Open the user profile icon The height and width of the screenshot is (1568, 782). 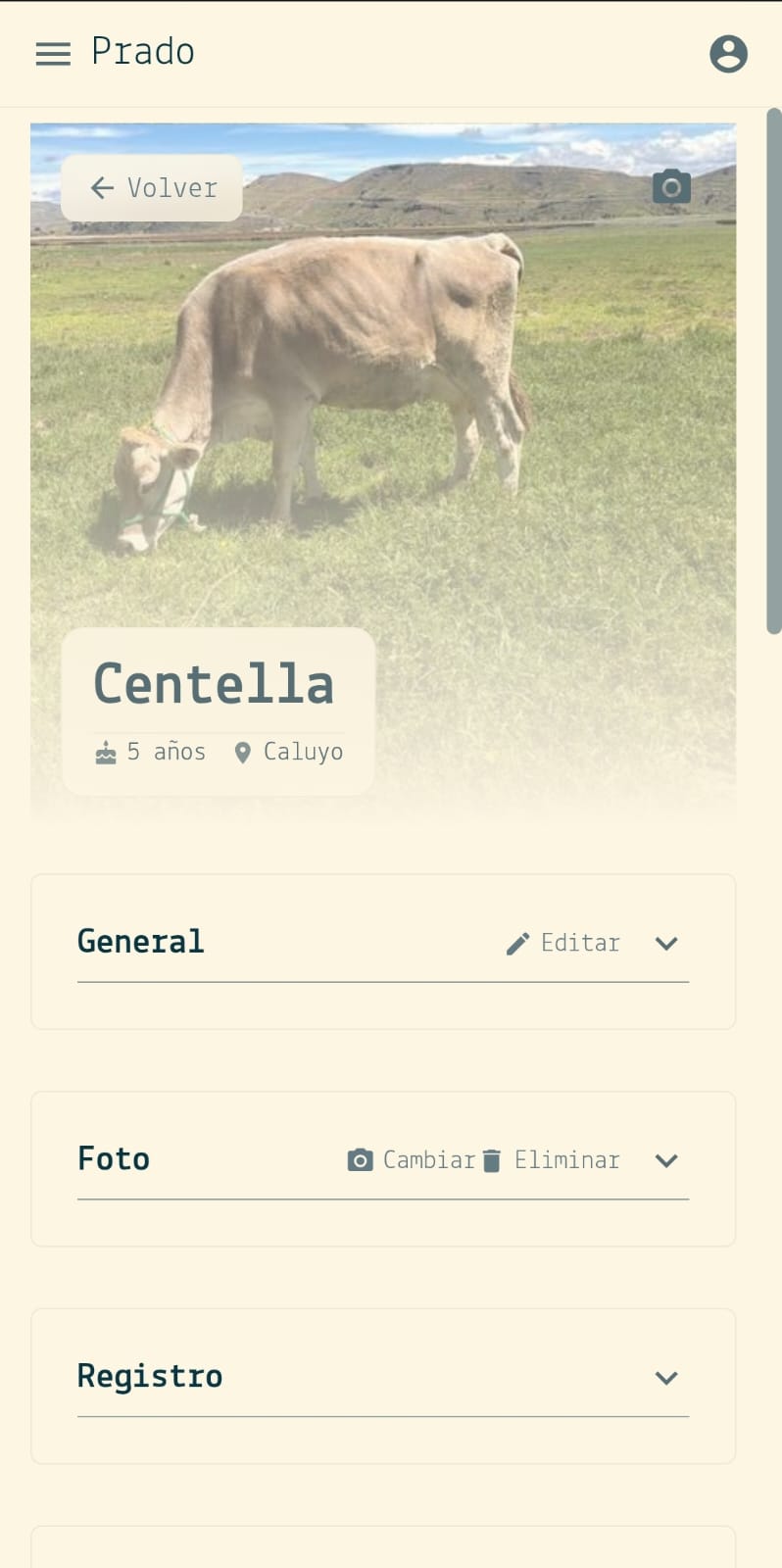[728, 54]
